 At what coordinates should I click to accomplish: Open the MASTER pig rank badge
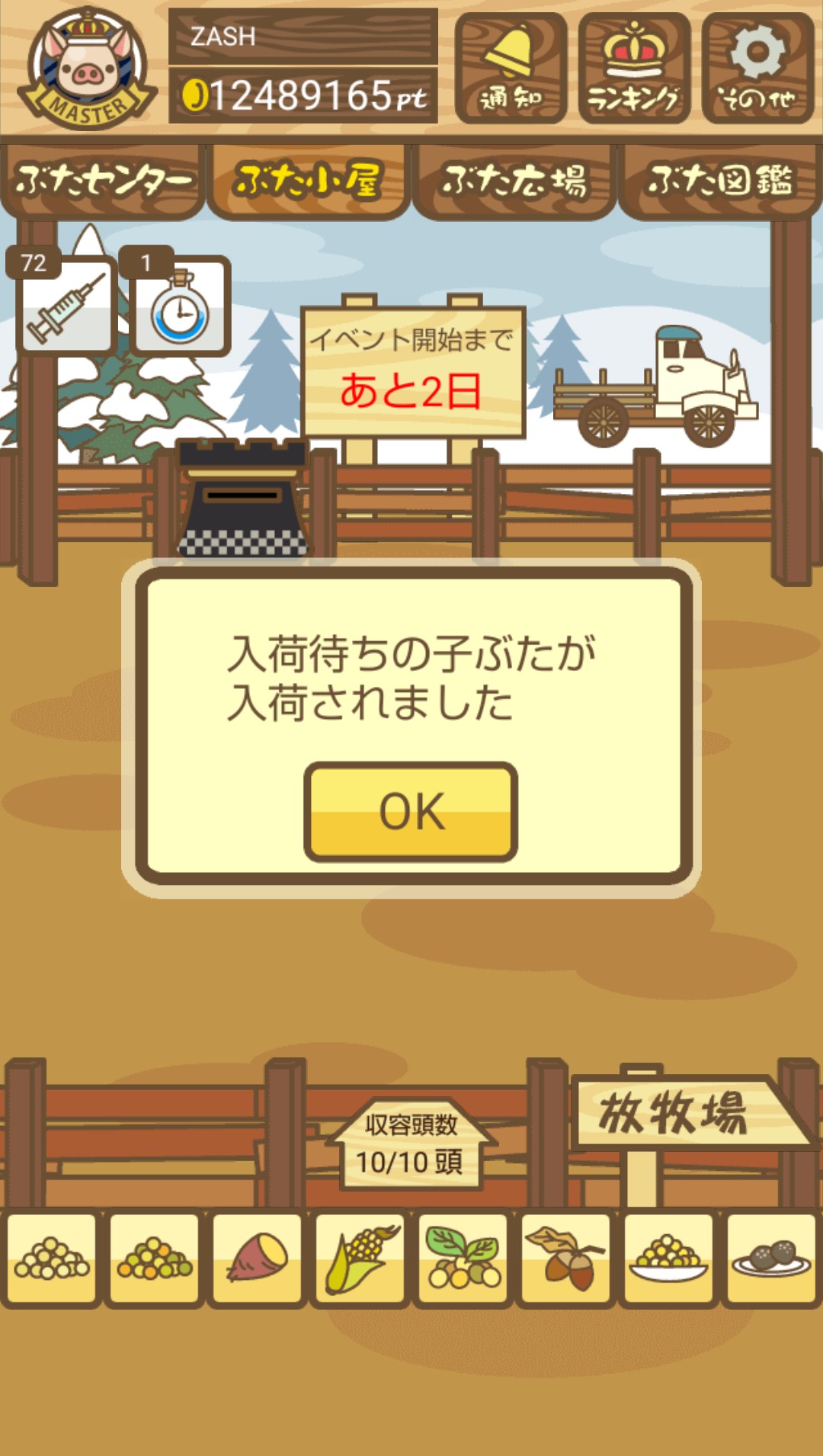(88, 70)
